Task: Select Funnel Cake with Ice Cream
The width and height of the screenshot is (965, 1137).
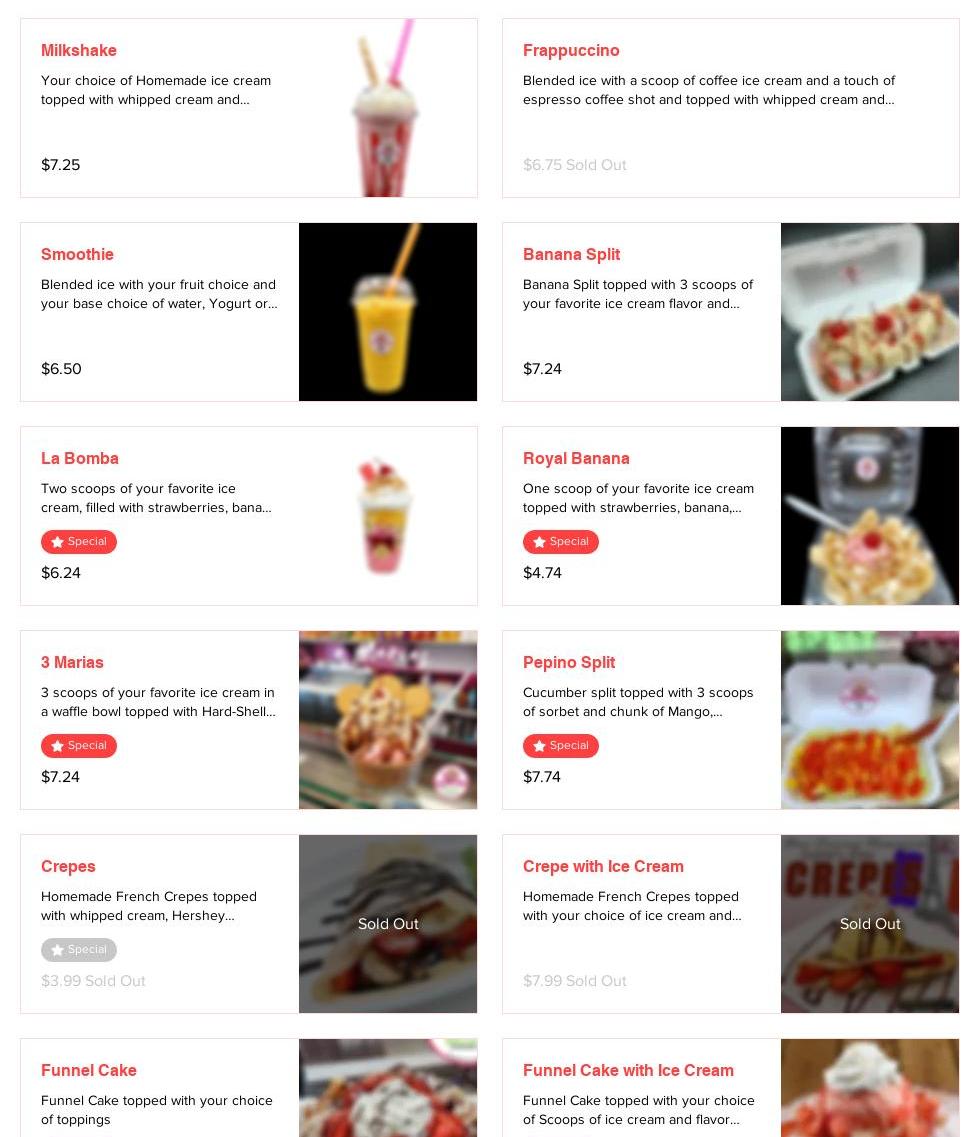Action: tap(628, 1071)
